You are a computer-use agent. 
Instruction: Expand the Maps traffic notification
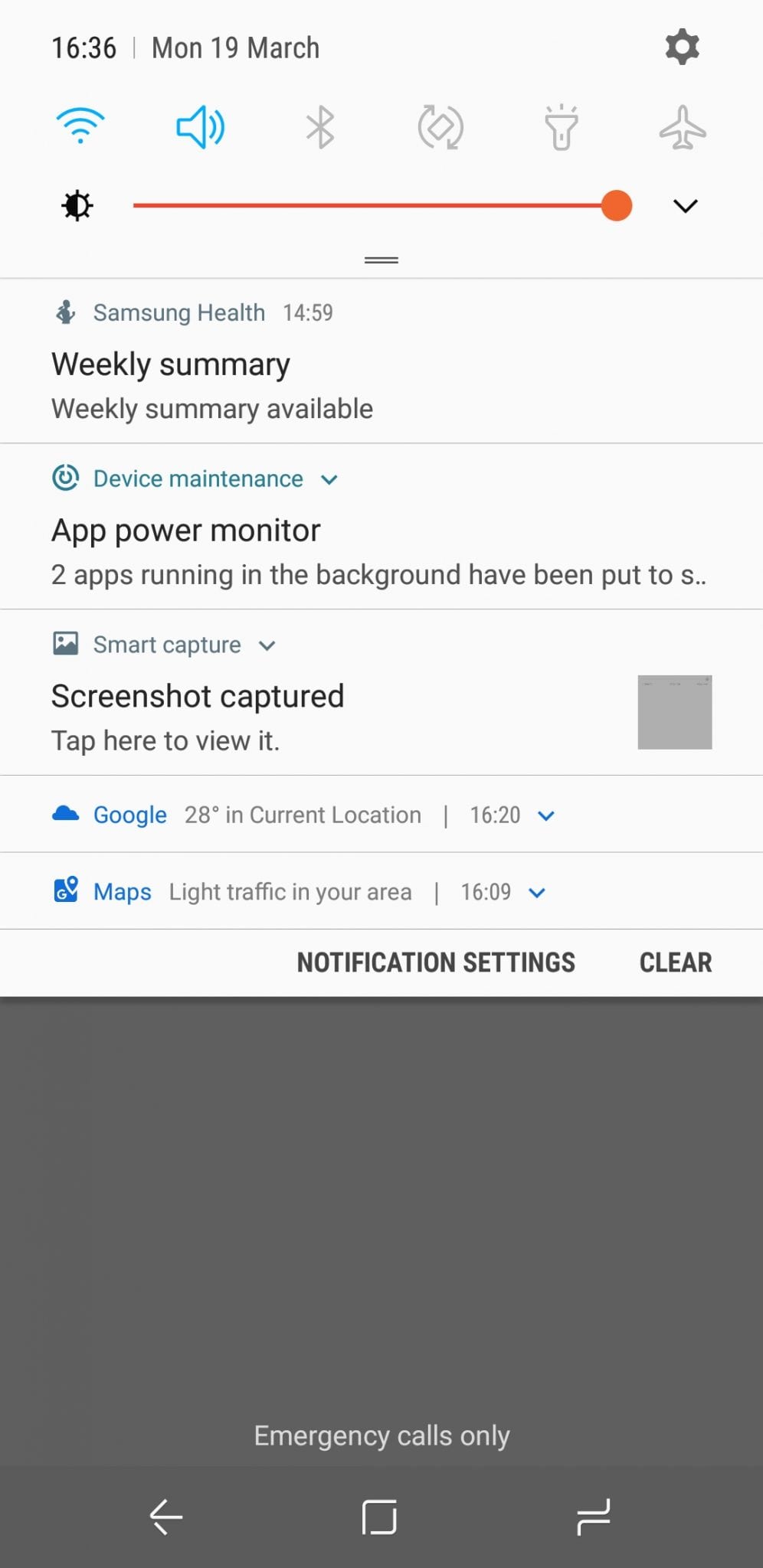[x=537, y=893]
